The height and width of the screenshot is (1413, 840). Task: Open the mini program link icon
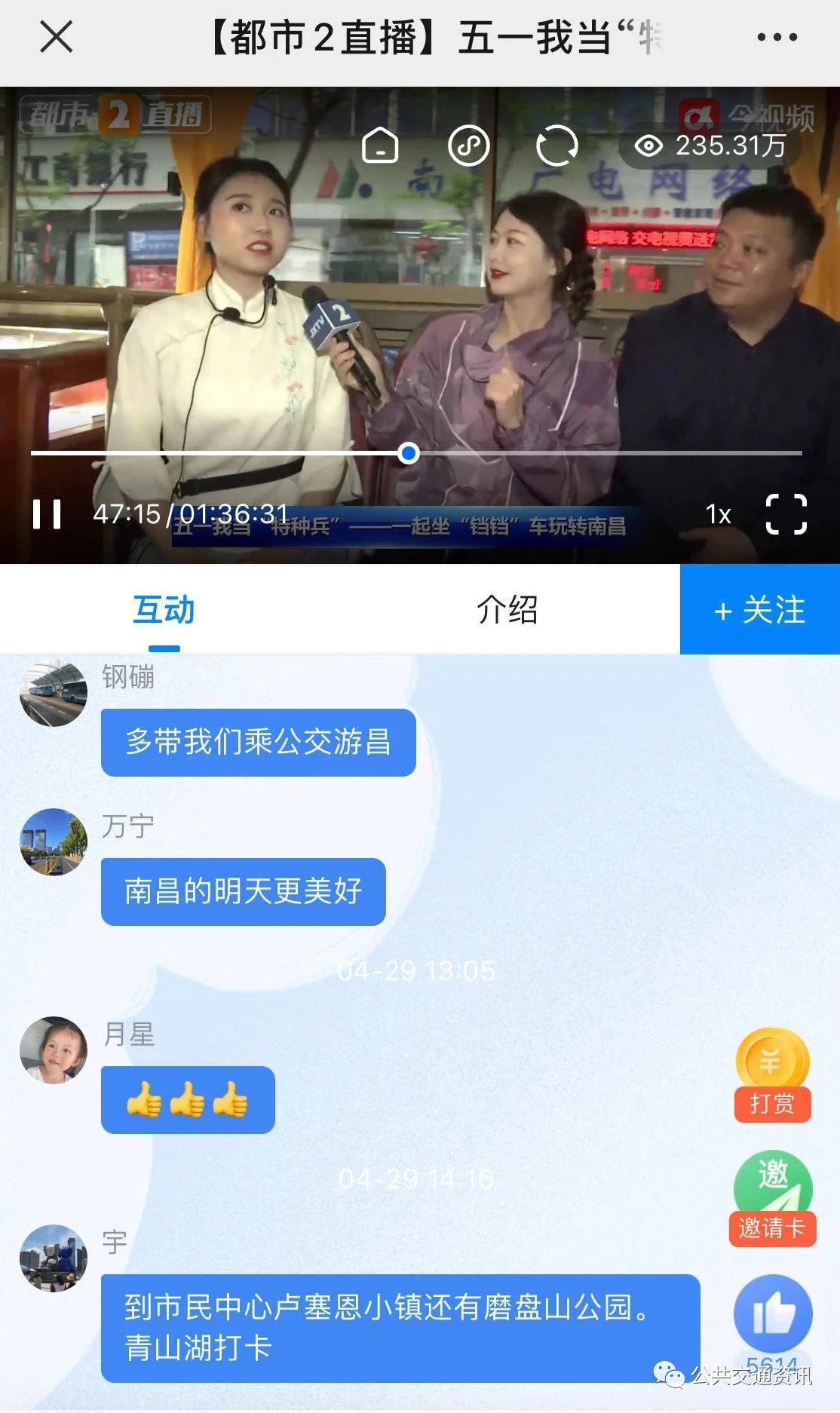tap(469, 145)
